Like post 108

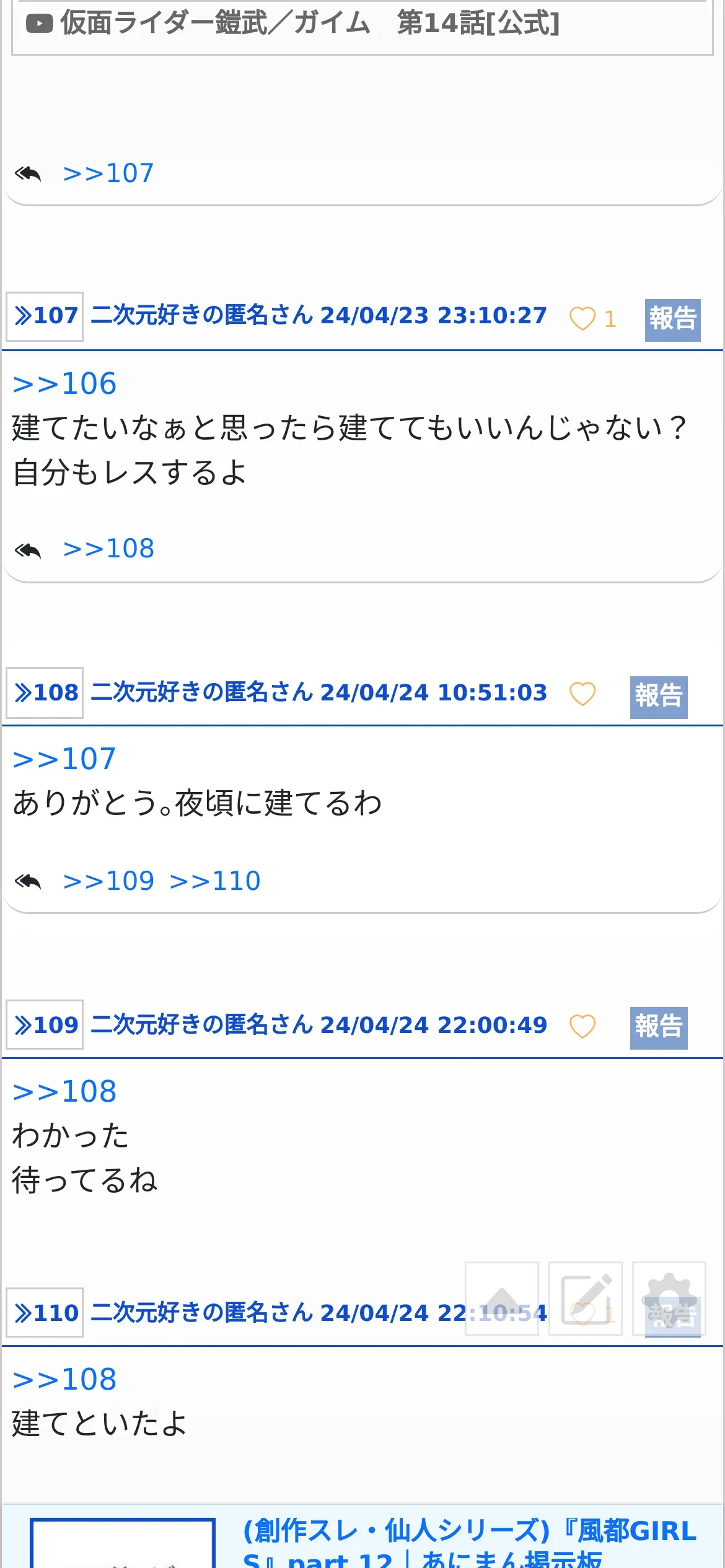[582, 694]
